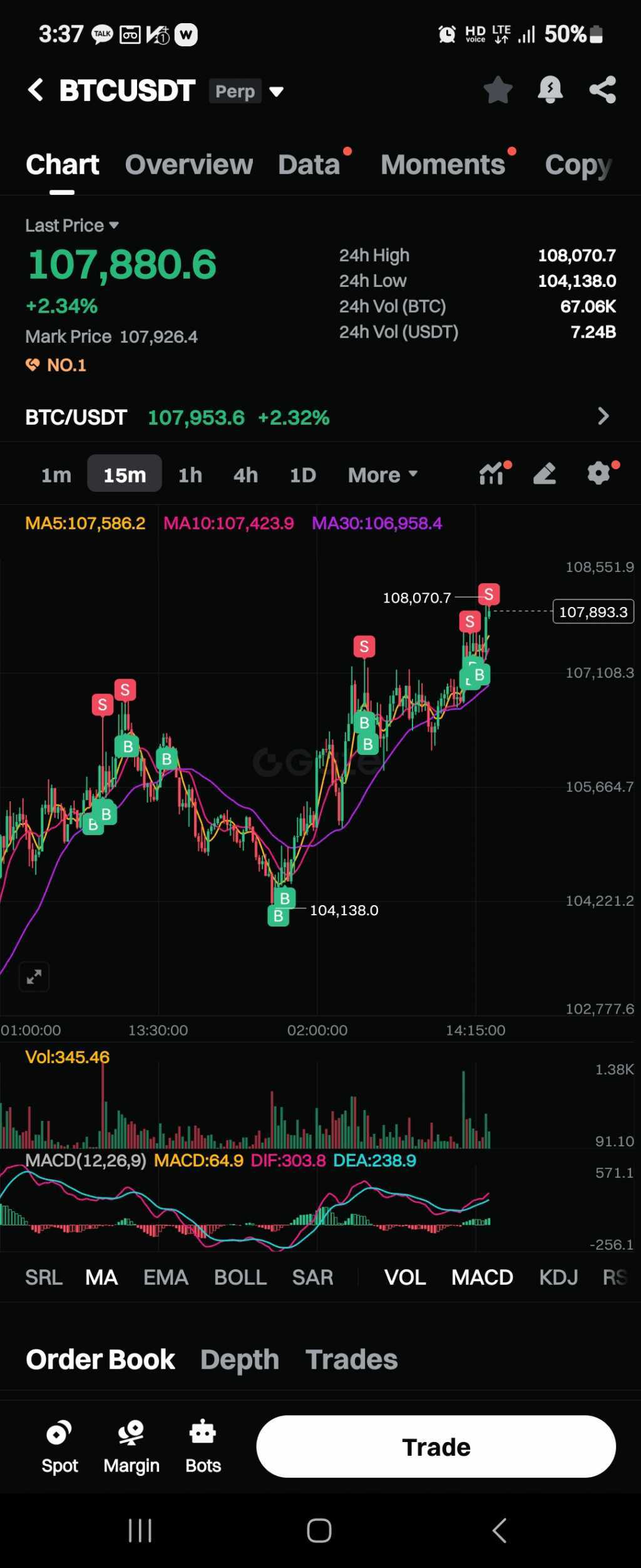The image size is (641, 1568).
Task: Go back using the top-left arrow
Action: coord(36,90)
